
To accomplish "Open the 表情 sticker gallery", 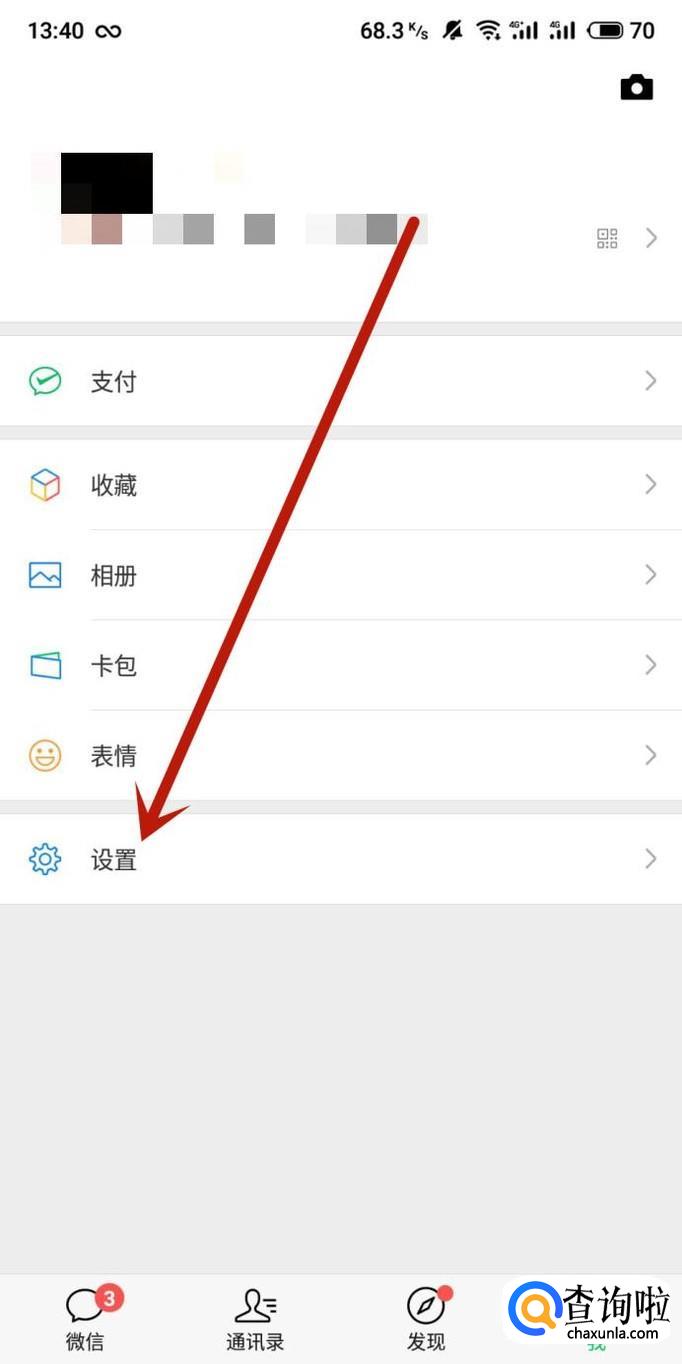I will point(341,755).
